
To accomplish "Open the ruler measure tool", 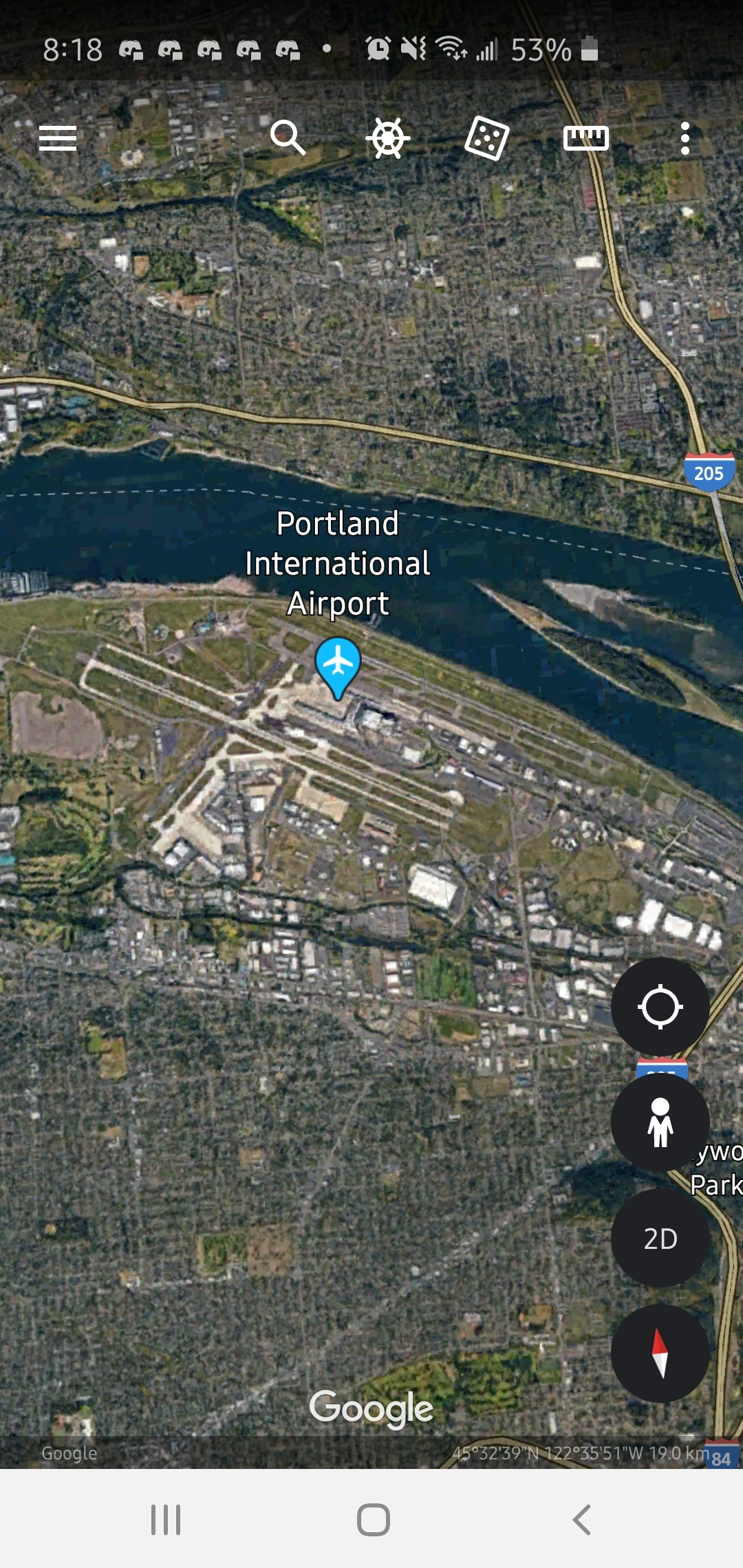I will click(x=585, y=138).
